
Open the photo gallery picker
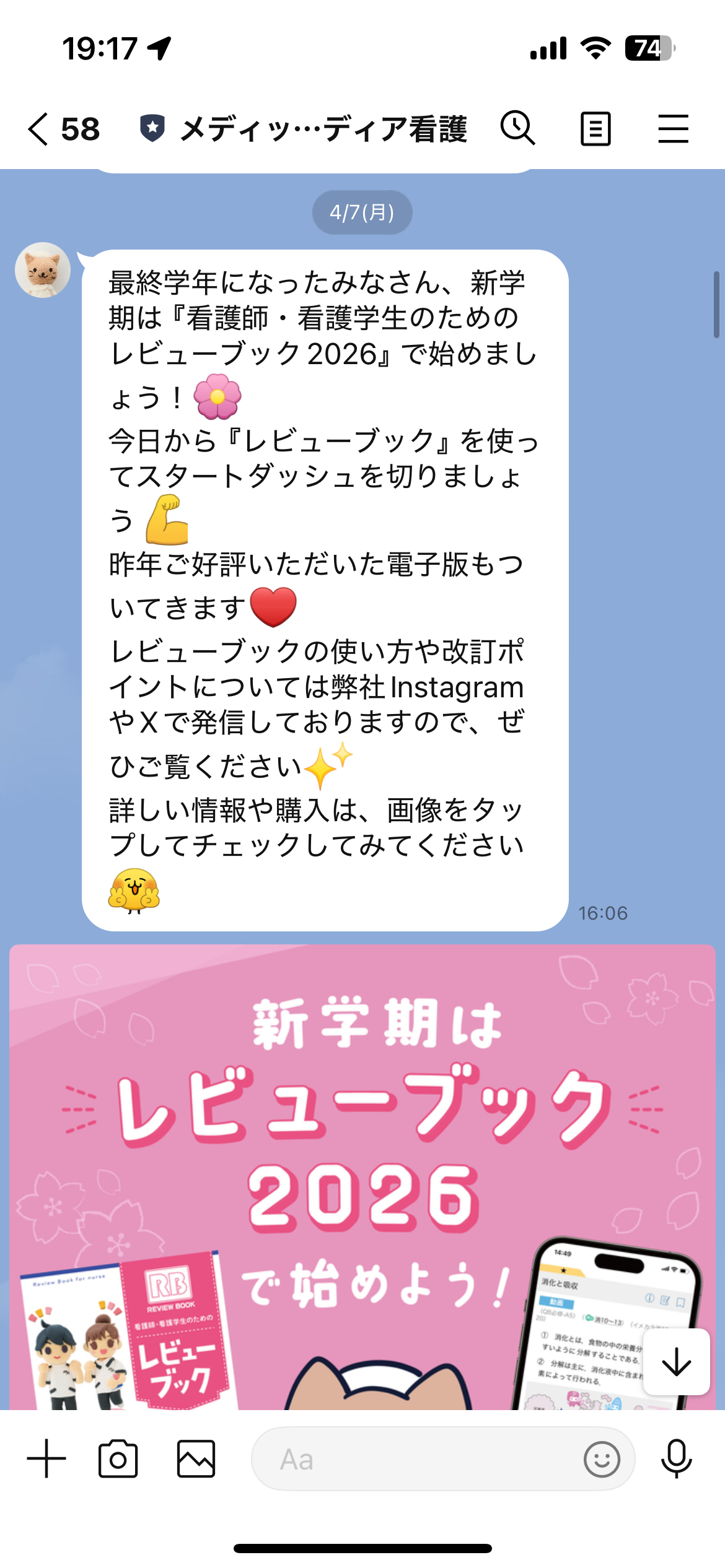196,1459
